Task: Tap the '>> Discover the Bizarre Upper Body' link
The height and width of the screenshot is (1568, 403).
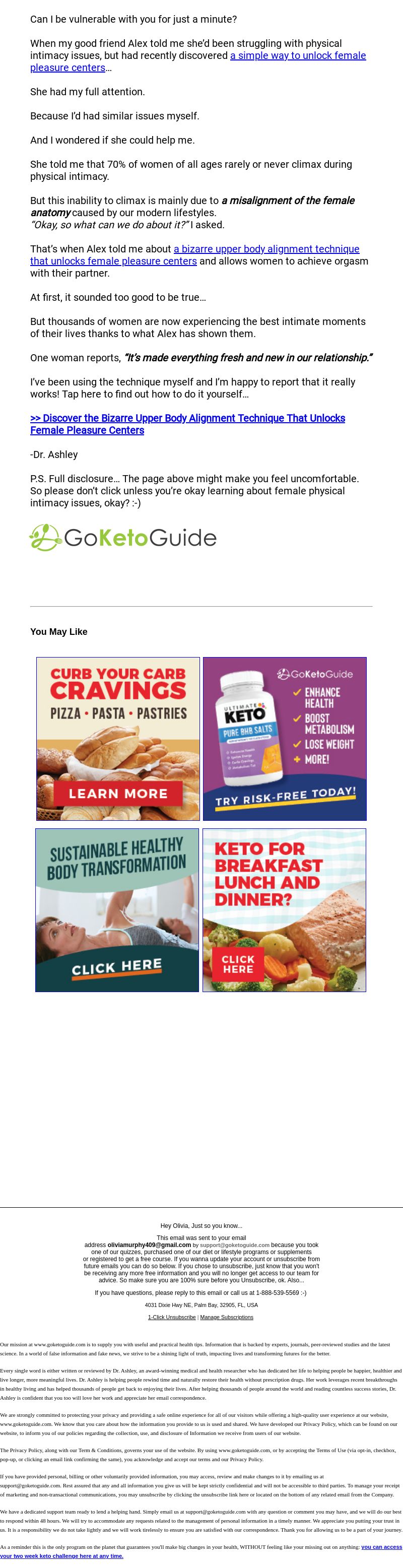Action: point(187,418)
